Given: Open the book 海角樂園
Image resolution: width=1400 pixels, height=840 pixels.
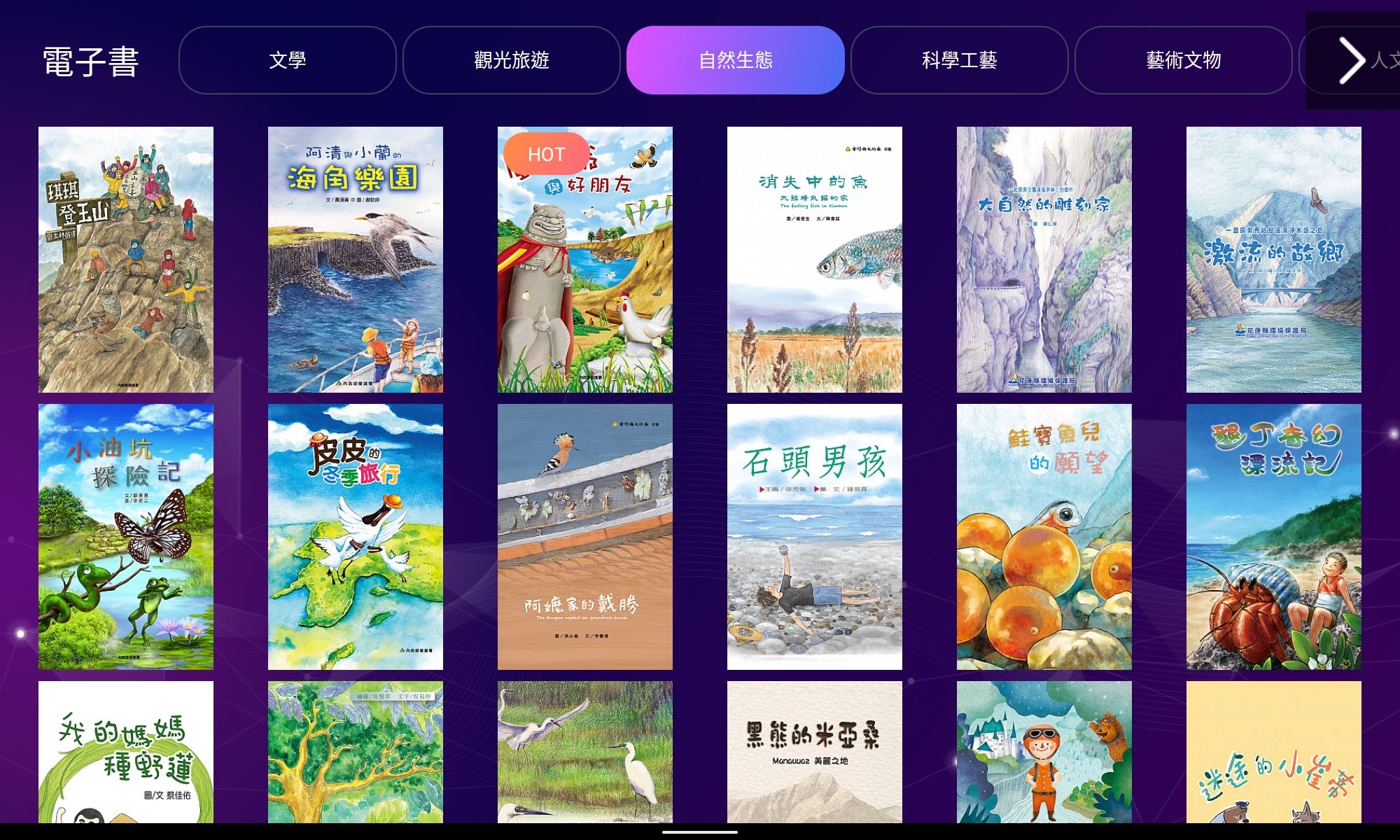Looking at the screenshot, I should point(356,259).
